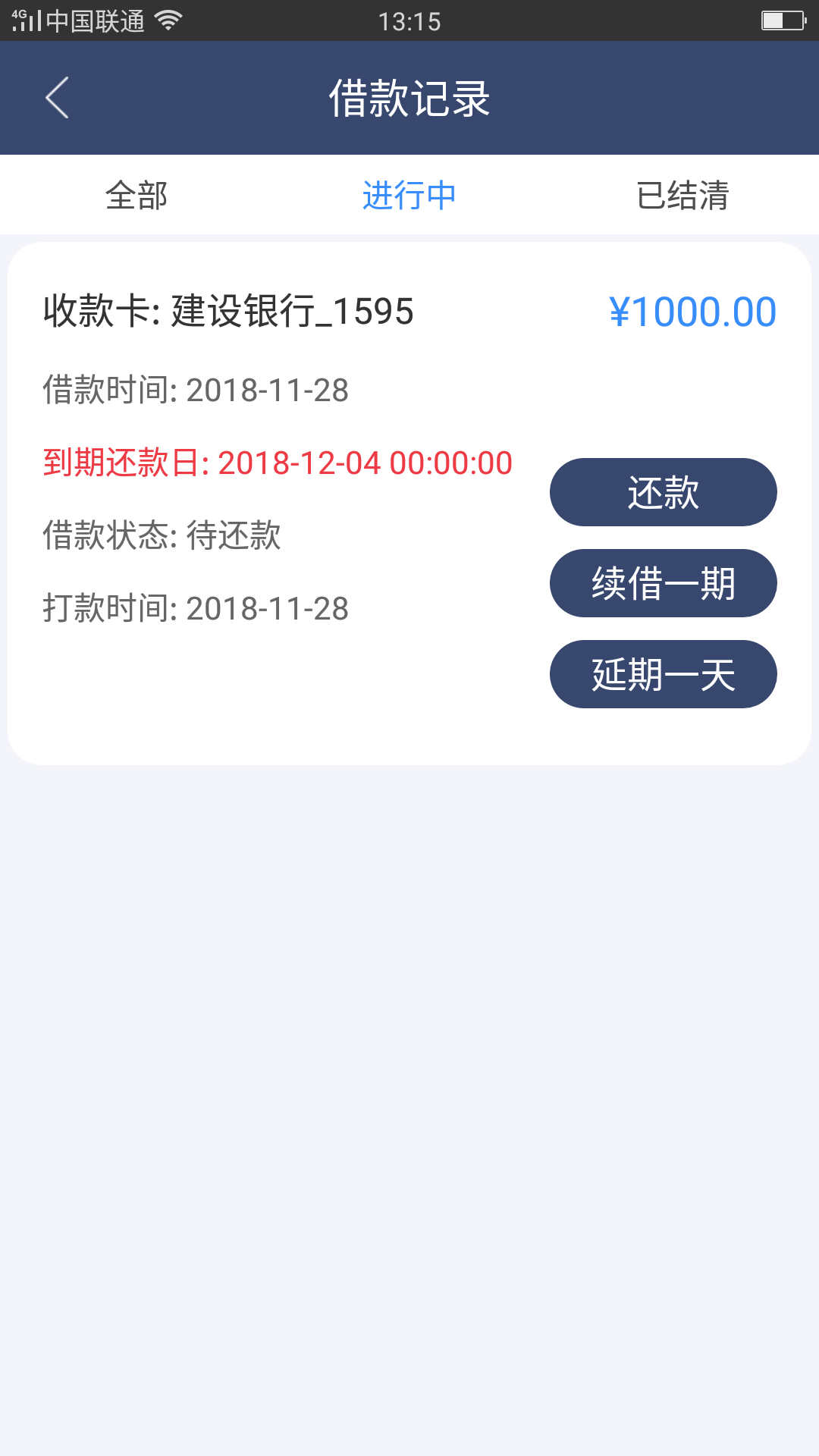This screenshot has height=1456, width=819.
Task: Open the 建设银行_1595 loan record card
Action: pos(409,504)
